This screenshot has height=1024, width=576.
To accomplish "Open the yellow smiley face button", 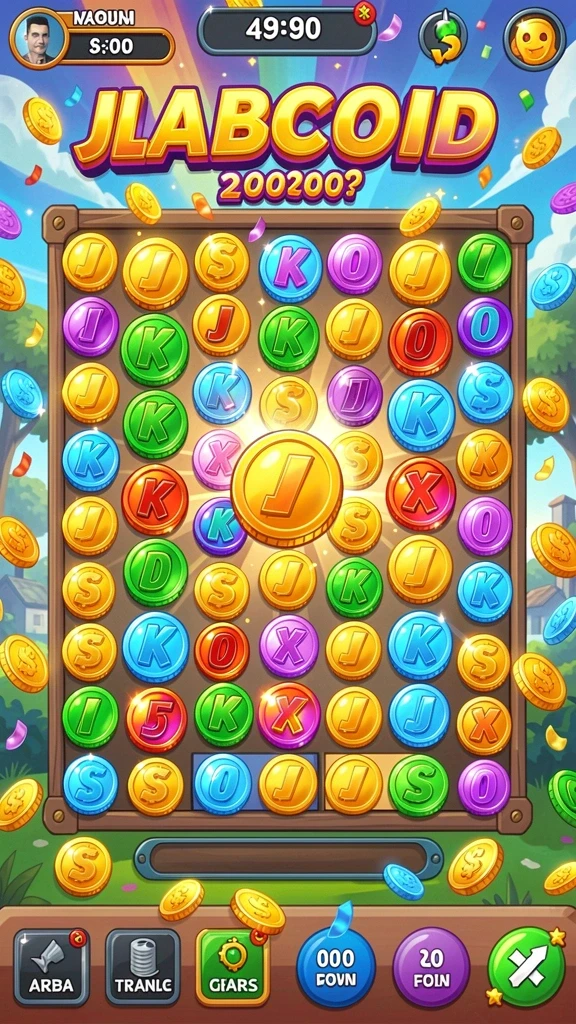I will click(x=534, y=39).
